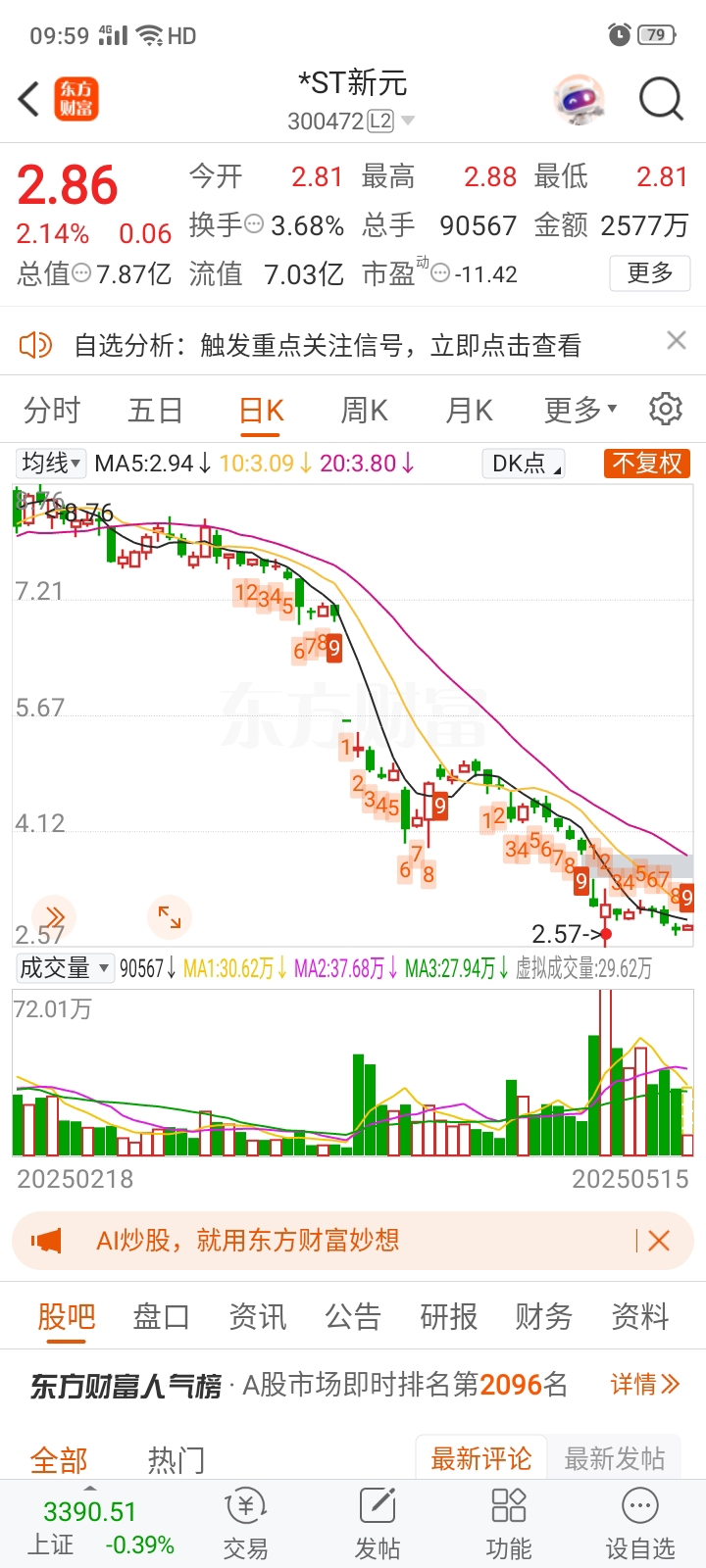This screenshot has height=1568, width=706.
Task: Select the 周K chart tab
Action: point(364,410)
